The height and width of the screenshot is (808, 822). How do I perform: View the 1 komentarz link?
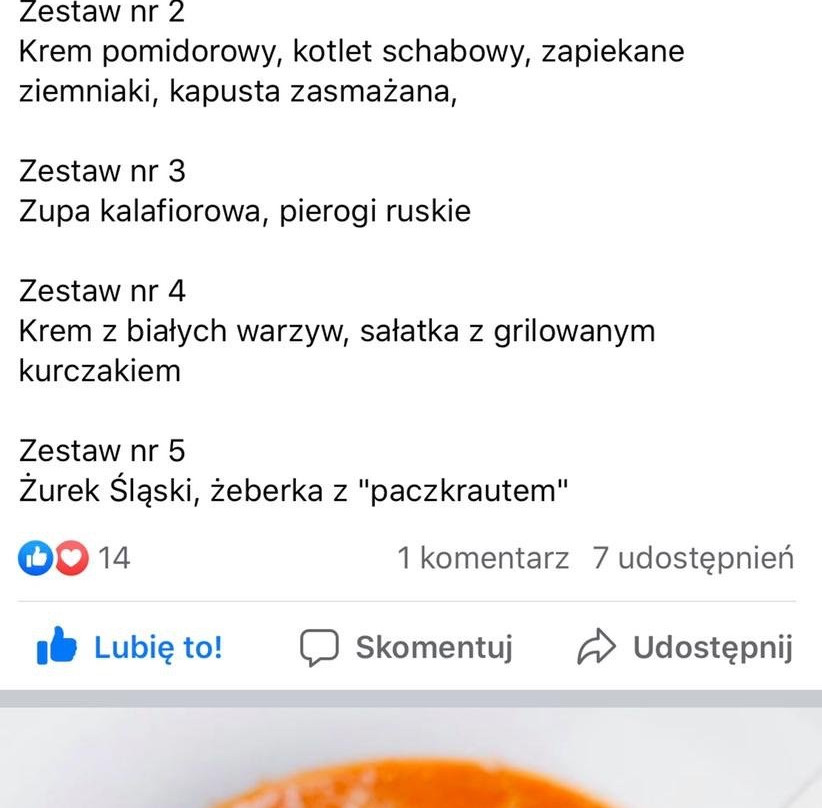(483, 558)
